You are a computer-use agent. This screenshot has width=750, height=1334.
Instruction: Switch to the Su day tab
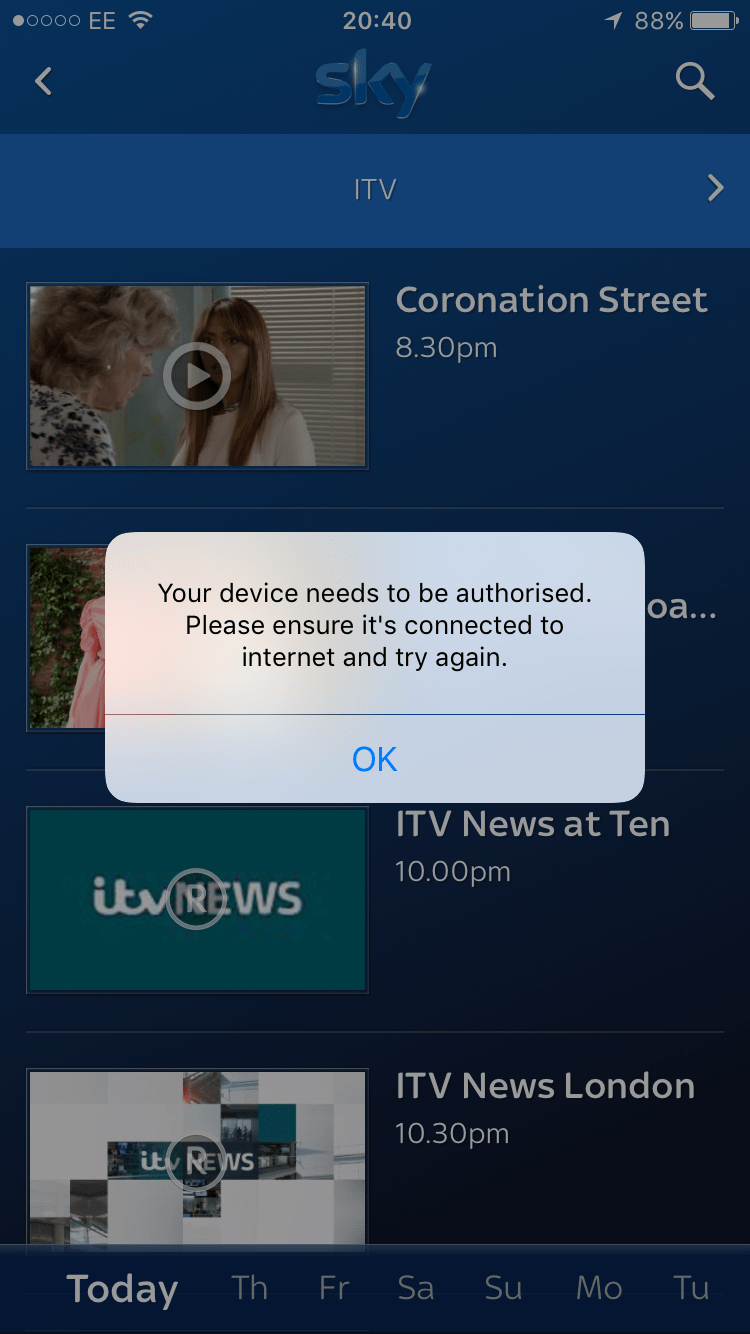click(503, 1288)
